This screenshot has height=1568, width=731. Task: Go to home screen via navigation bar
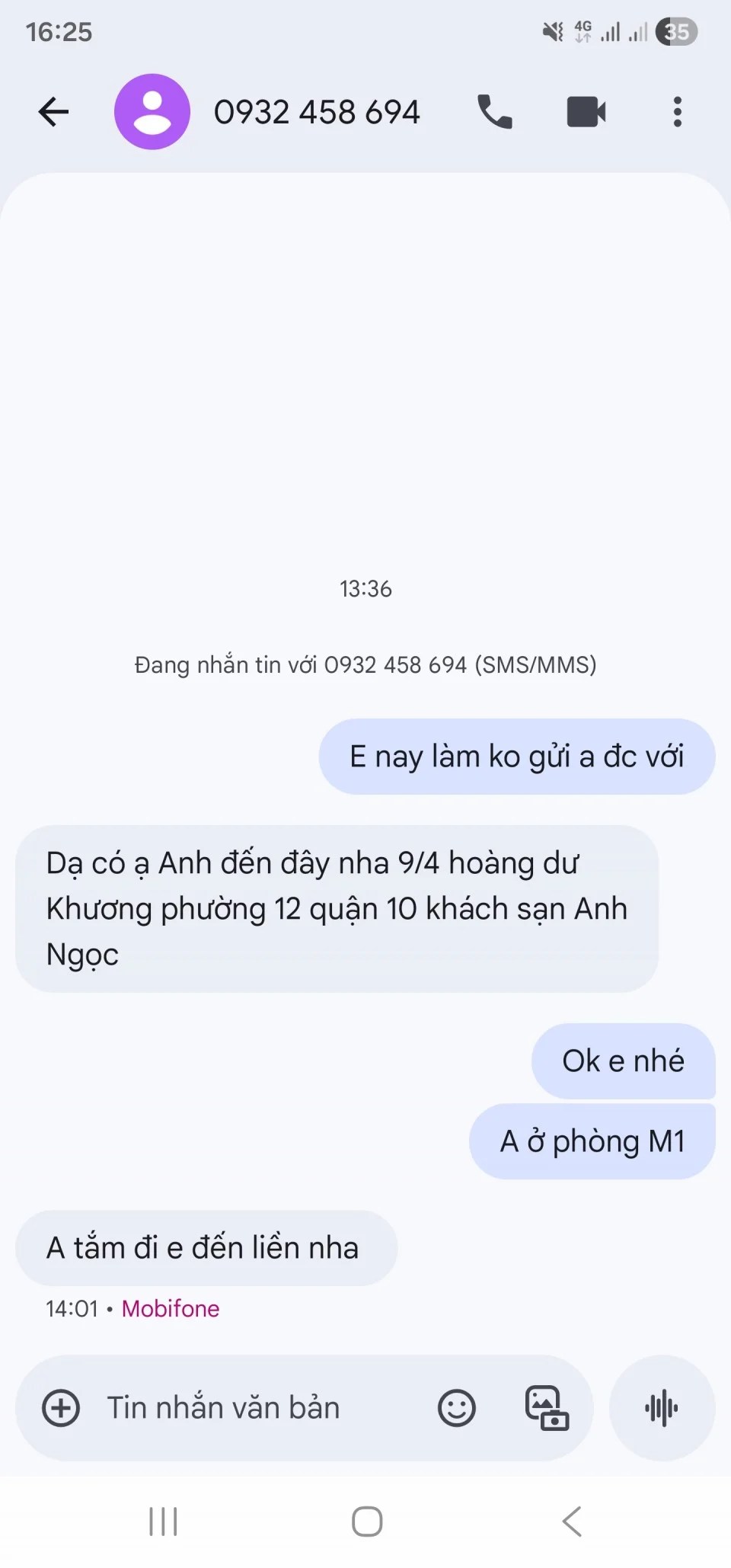tap(367, 1522)
